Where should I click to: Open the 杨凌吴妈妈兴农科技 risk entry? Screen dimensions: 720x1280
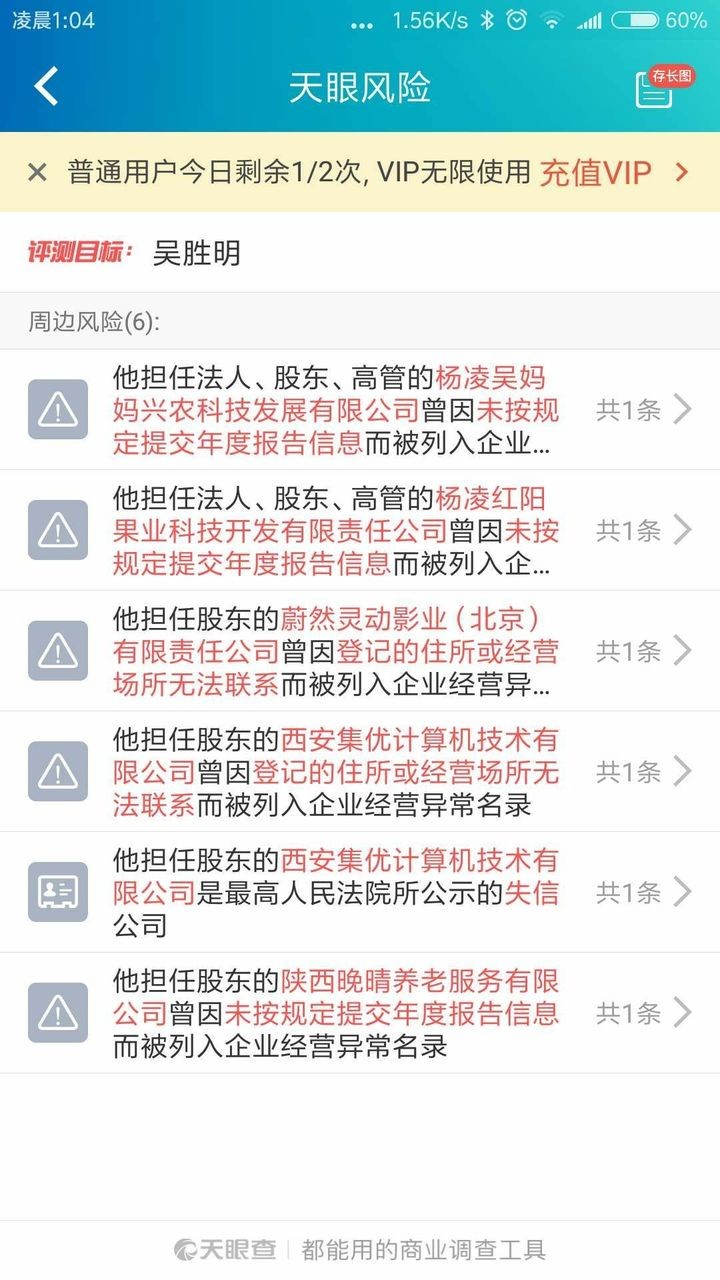[360, 410]
